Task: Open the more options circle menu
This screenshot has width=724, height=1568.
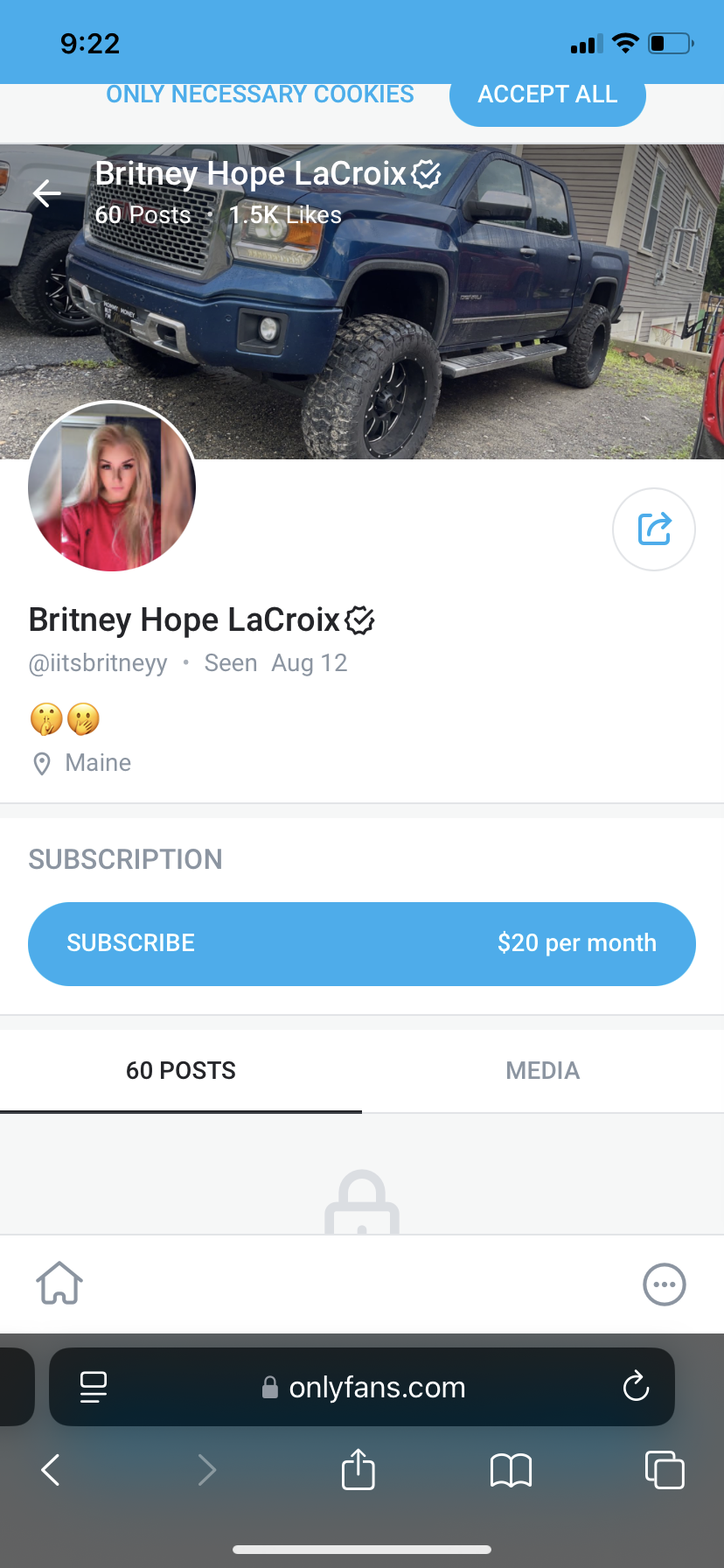Action: (665, 1284)
